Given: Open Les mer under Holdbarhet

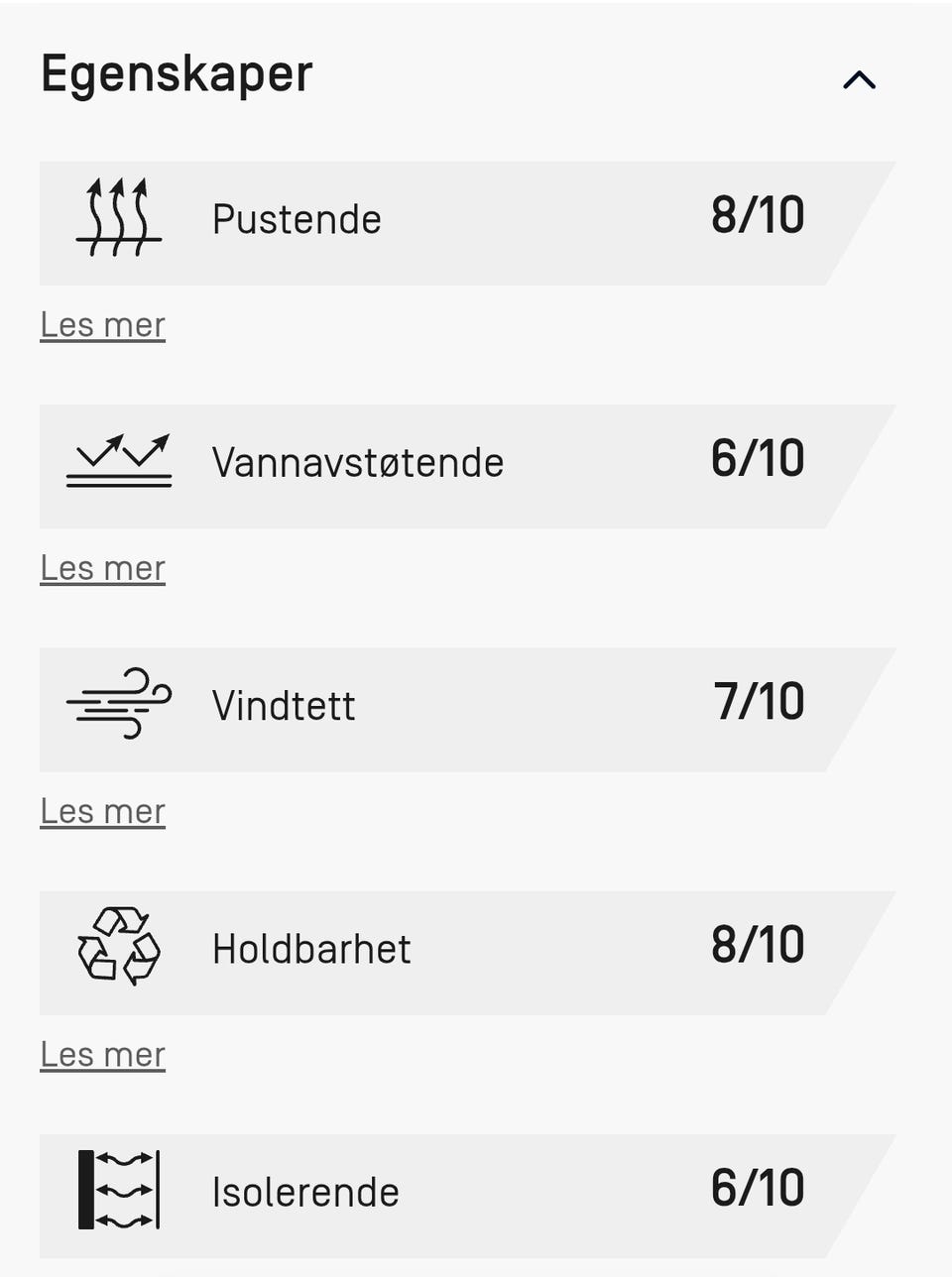Looking at the screenshot, I should tap(101, 1054).
